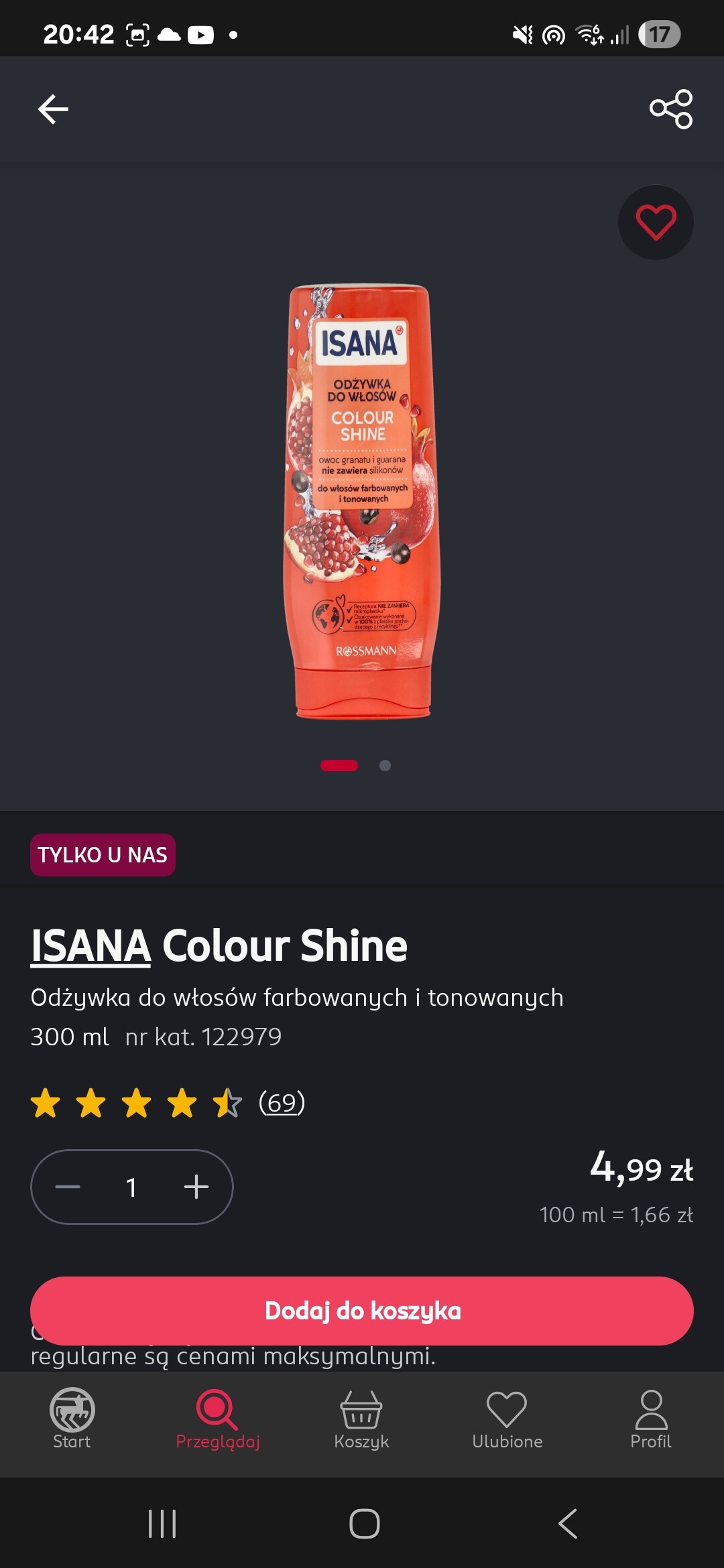Screen dimensions: 724x1568
Task: Add product to favorites with heart icon
Action: click(656, 222)
